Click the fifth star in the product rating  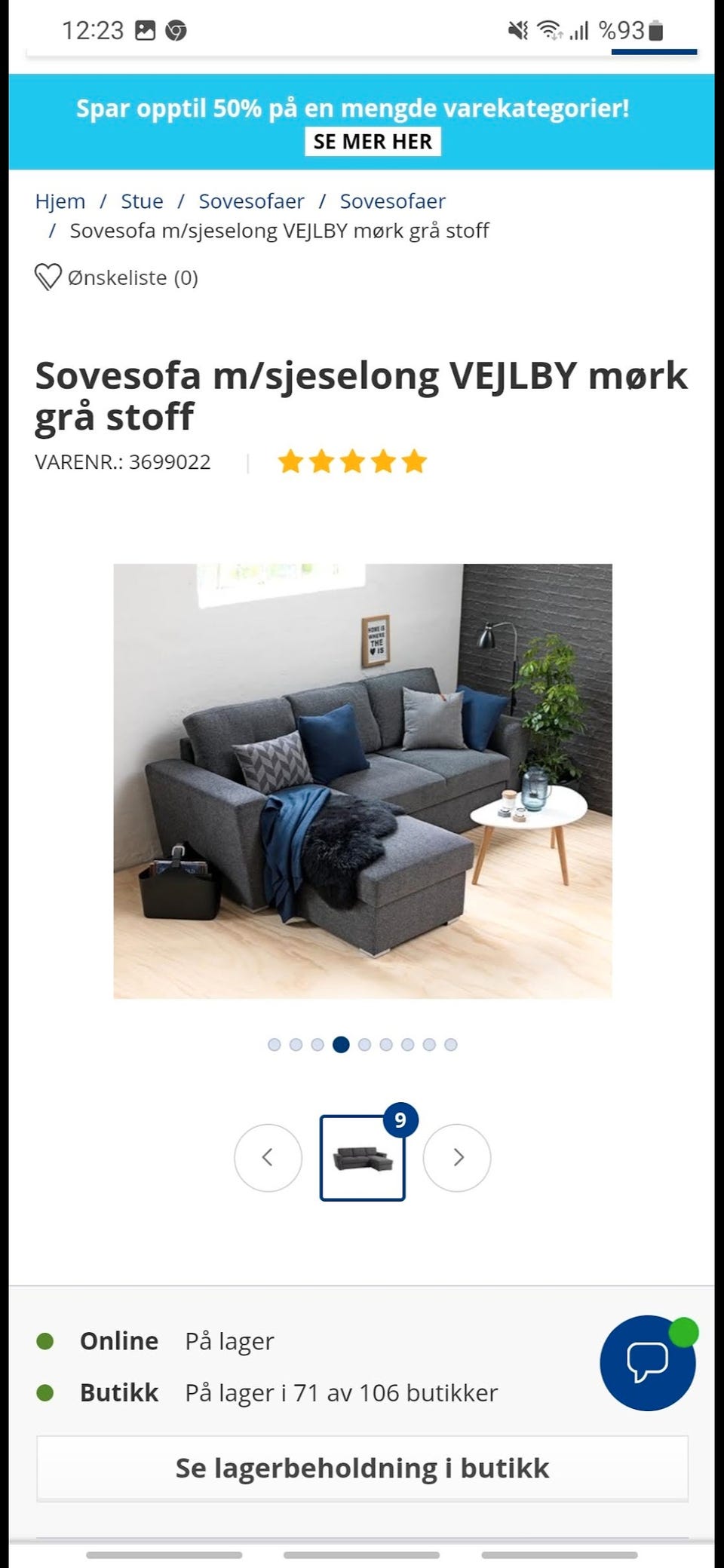point(413,461)
